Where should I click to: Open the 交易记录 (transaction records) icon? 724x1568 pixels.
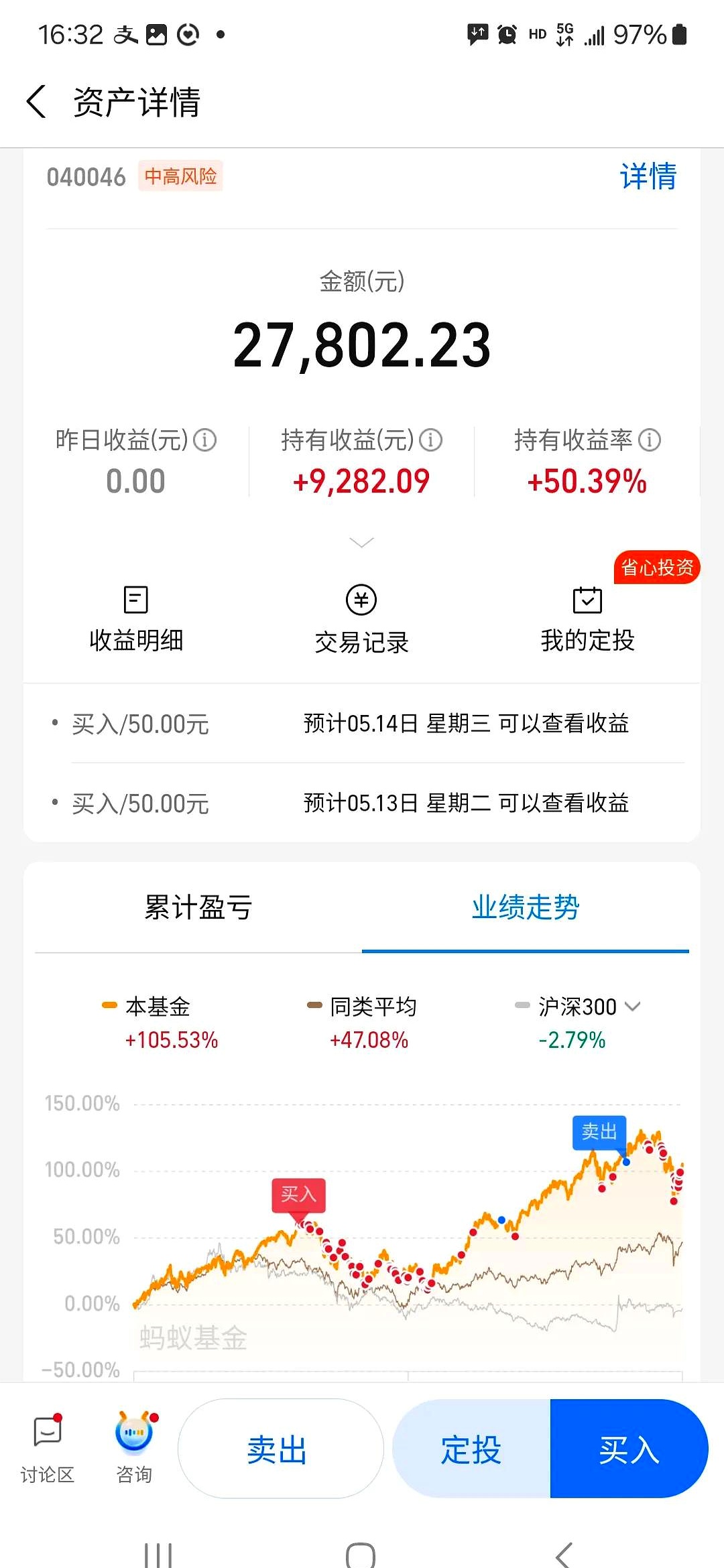pyautogui.click(x=361, y=616)
